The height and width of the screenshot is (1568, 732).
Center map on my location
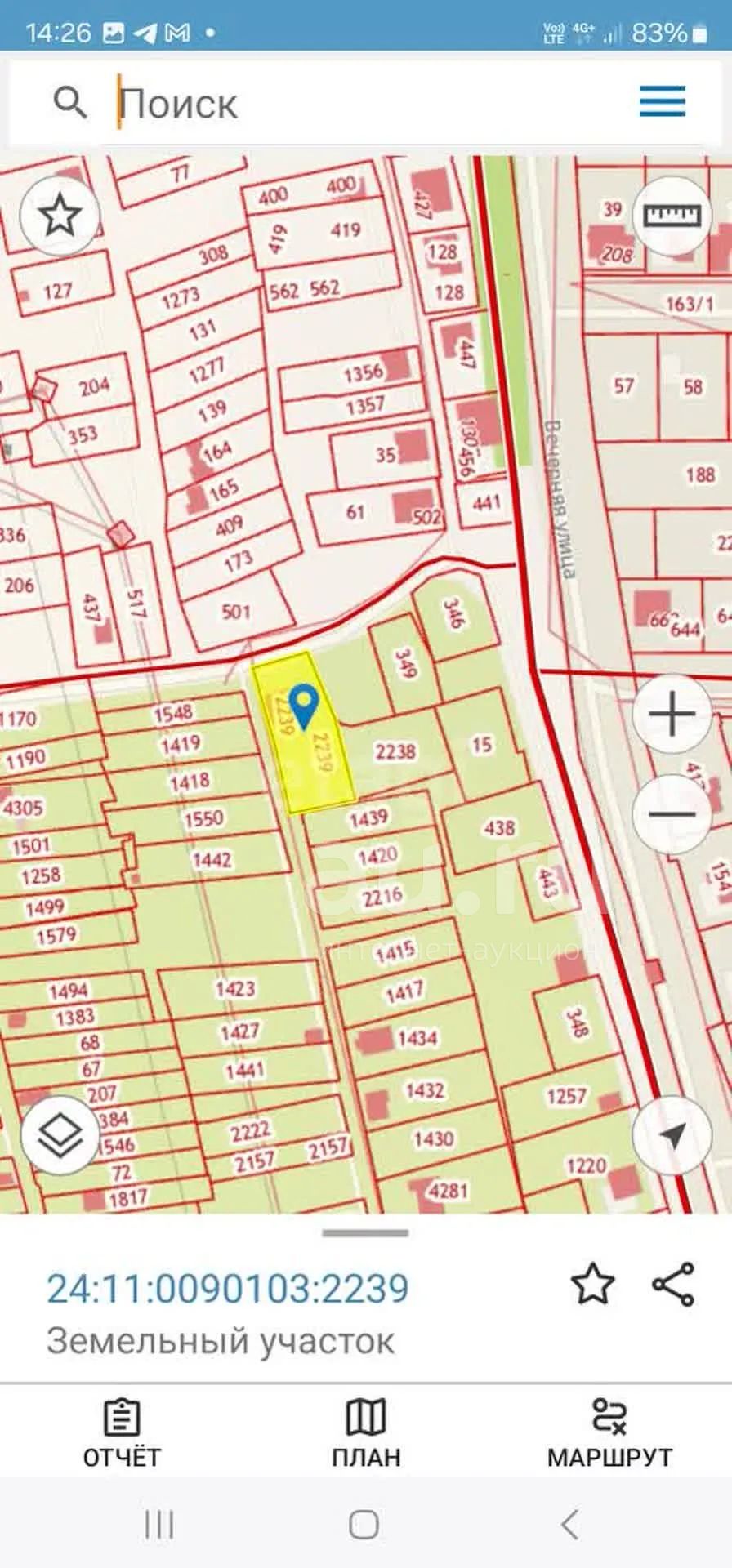click(x=672, y=1136)
